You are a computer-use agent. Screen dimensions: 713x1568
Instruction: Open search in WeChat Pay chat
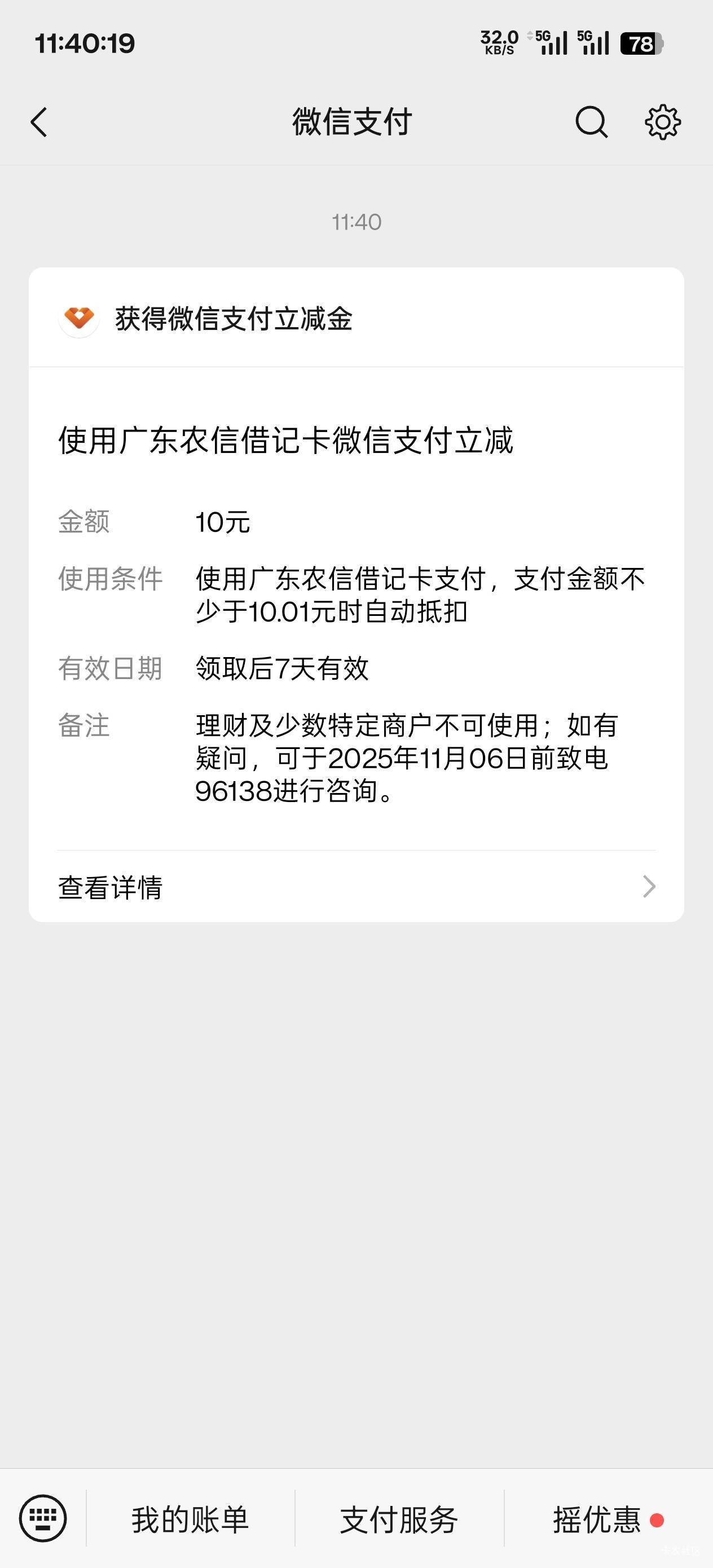pos(591,122)
